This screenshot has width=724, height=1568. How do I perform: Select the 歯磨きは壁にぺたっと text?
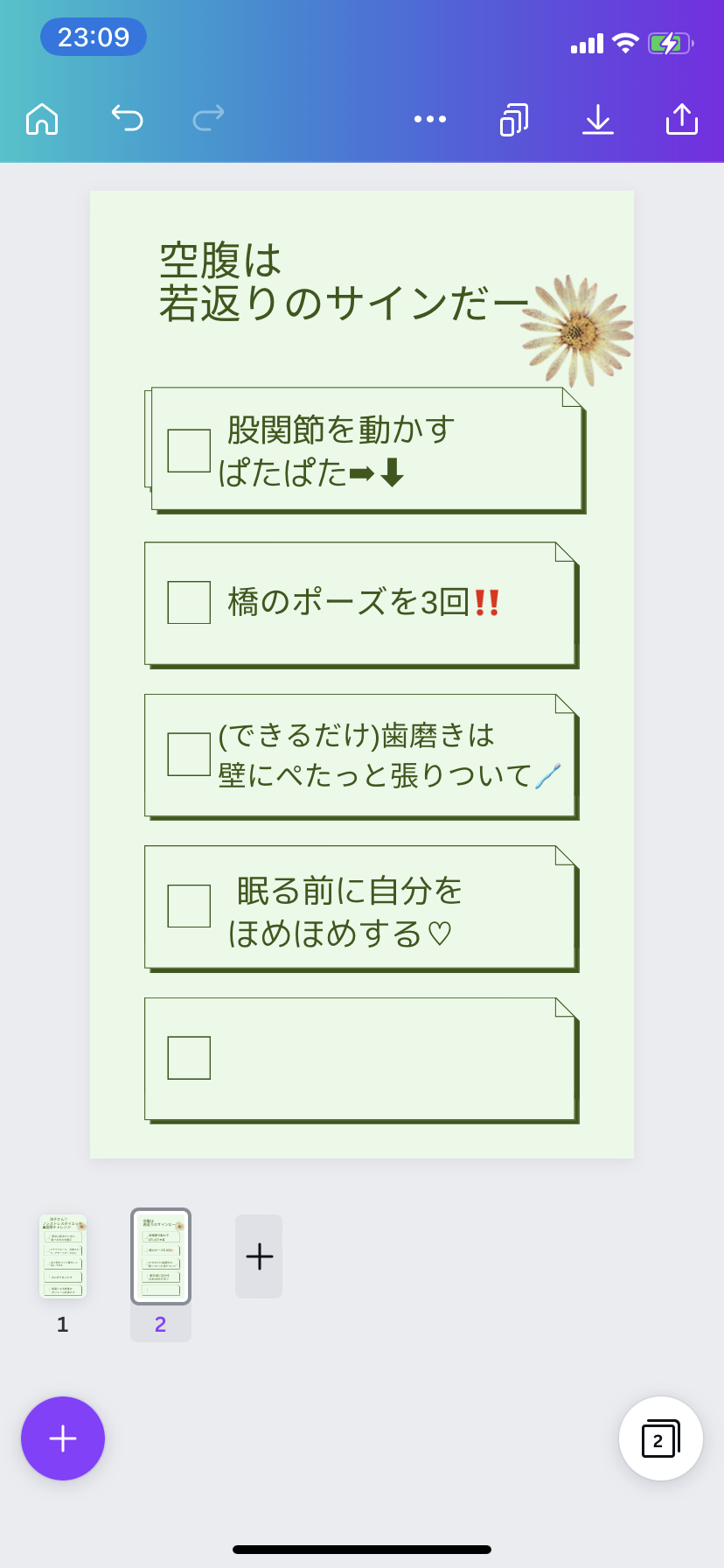pyautogui.click(x=389, y=755)
